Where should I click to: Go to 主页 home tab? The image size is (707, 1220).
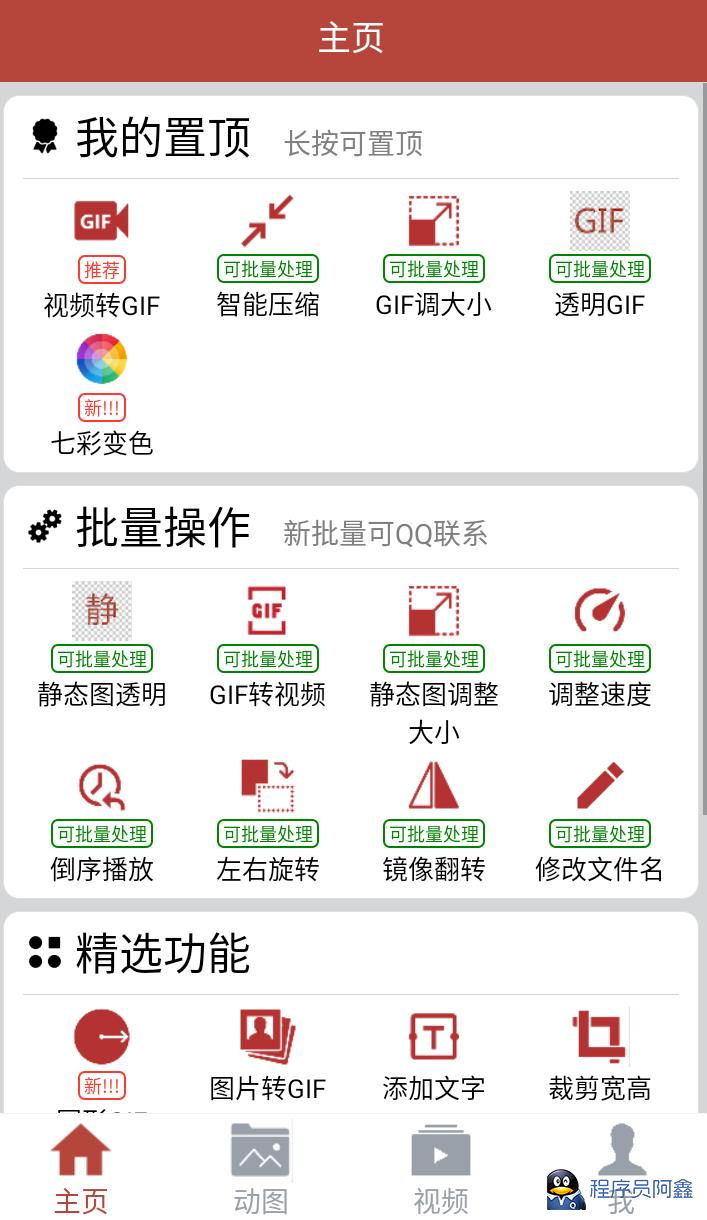pos(81,1168)
